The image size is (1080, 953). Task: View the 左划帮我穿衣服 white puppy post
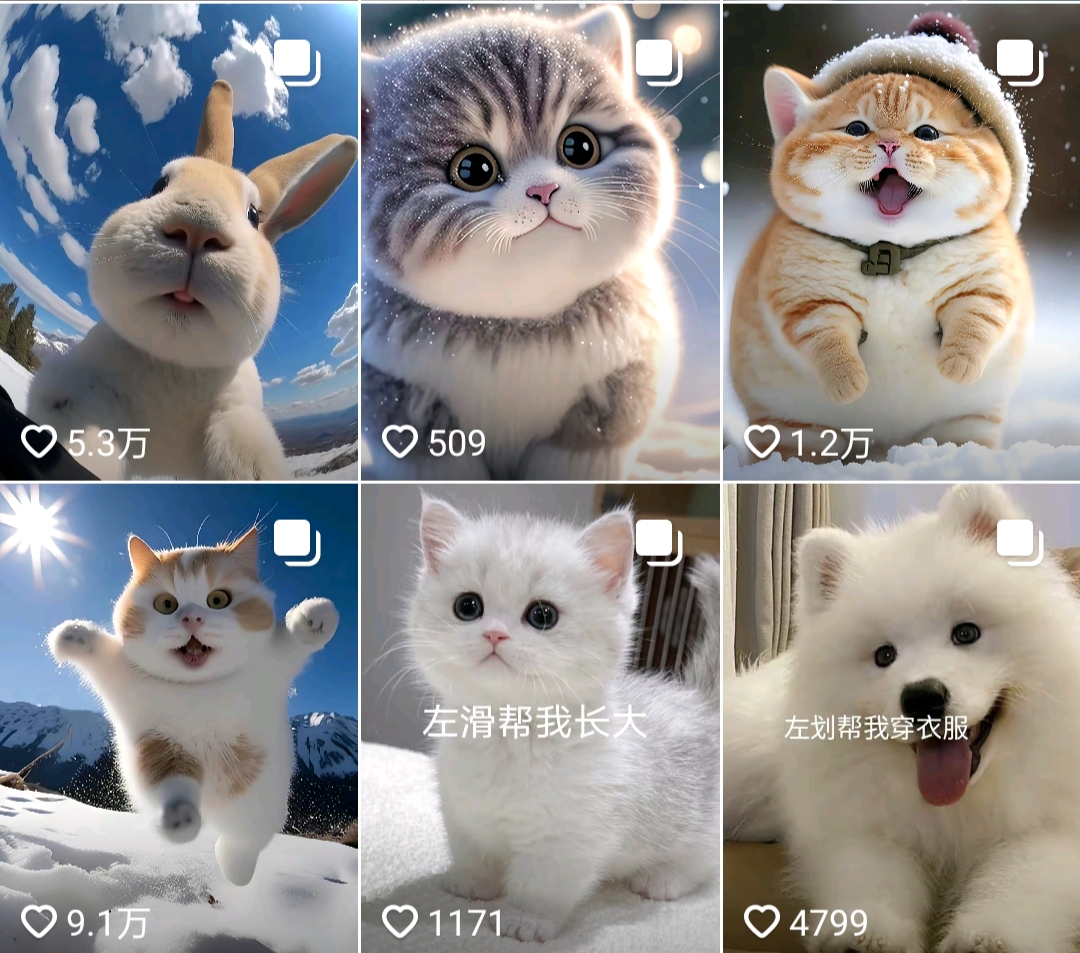[901, 718]
